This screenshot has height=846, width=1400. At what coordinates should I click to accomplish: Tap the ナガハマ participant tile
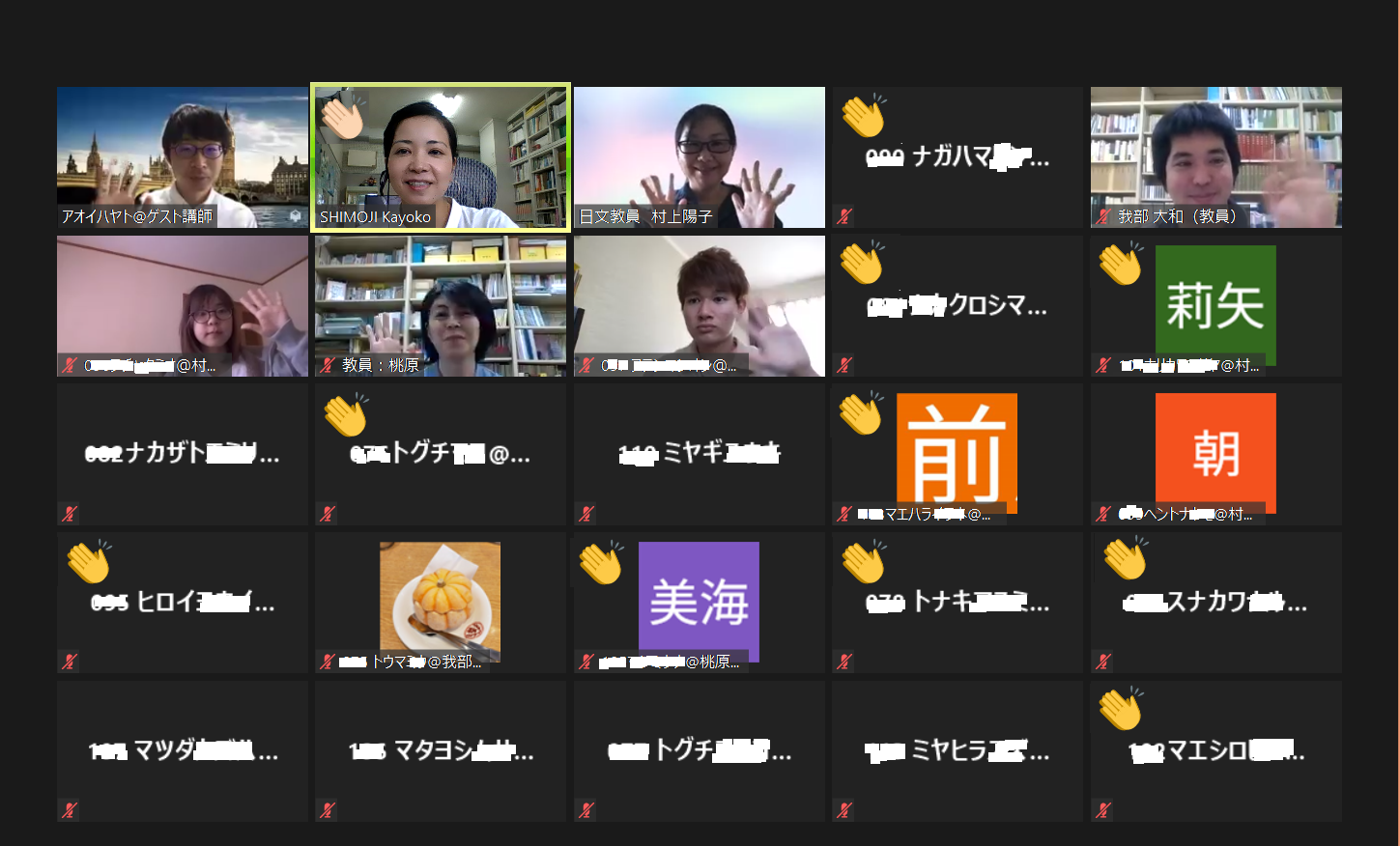[x=957, y=157]
